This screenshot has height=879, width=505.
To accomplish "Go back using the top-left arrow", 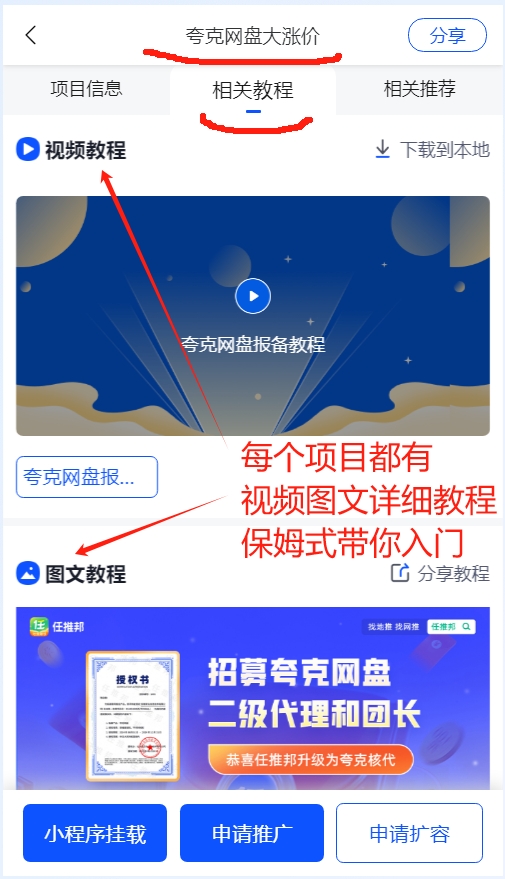I will (31, 35).
